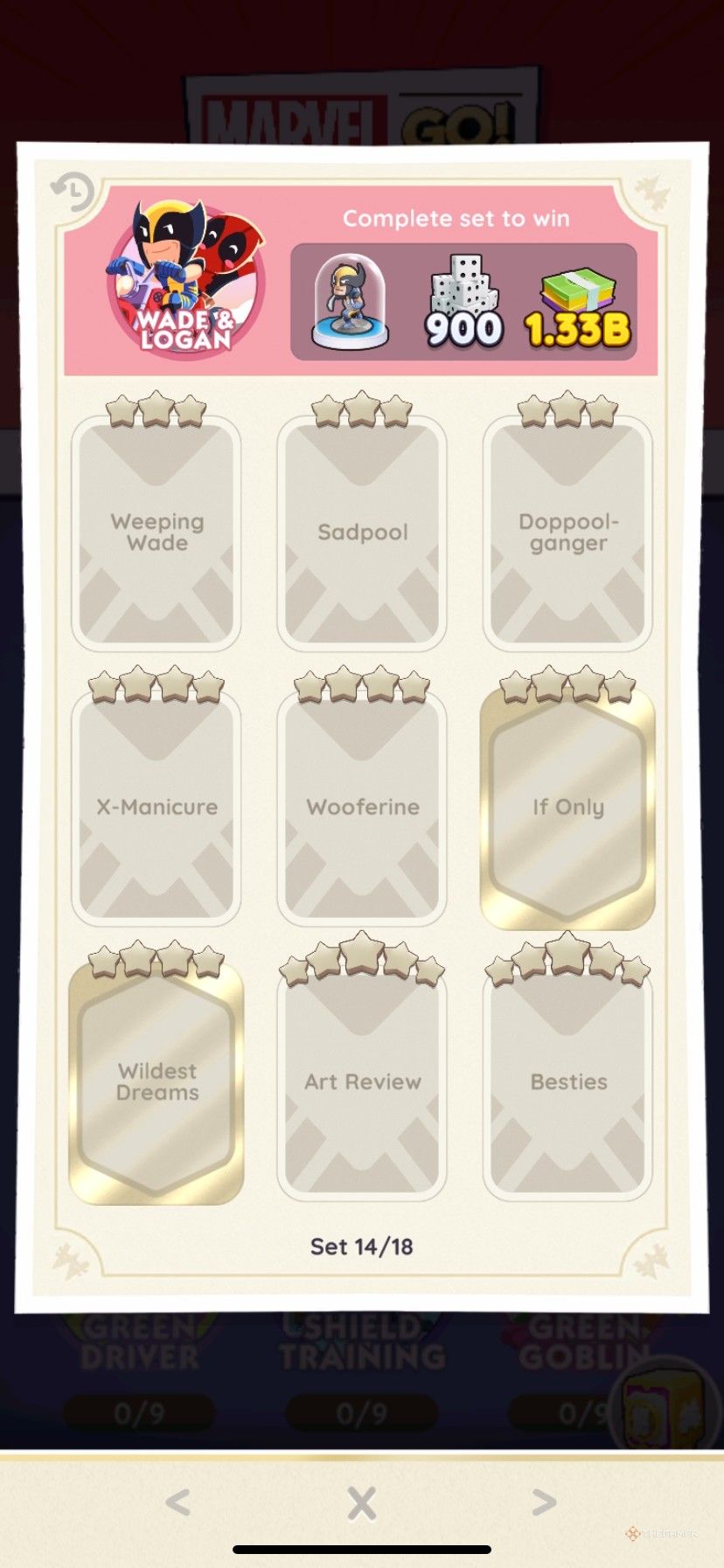The height and width of the screenshot is (1568, 724).
Task: Go to the previous sticker set
Action: tap(178, 1502)
